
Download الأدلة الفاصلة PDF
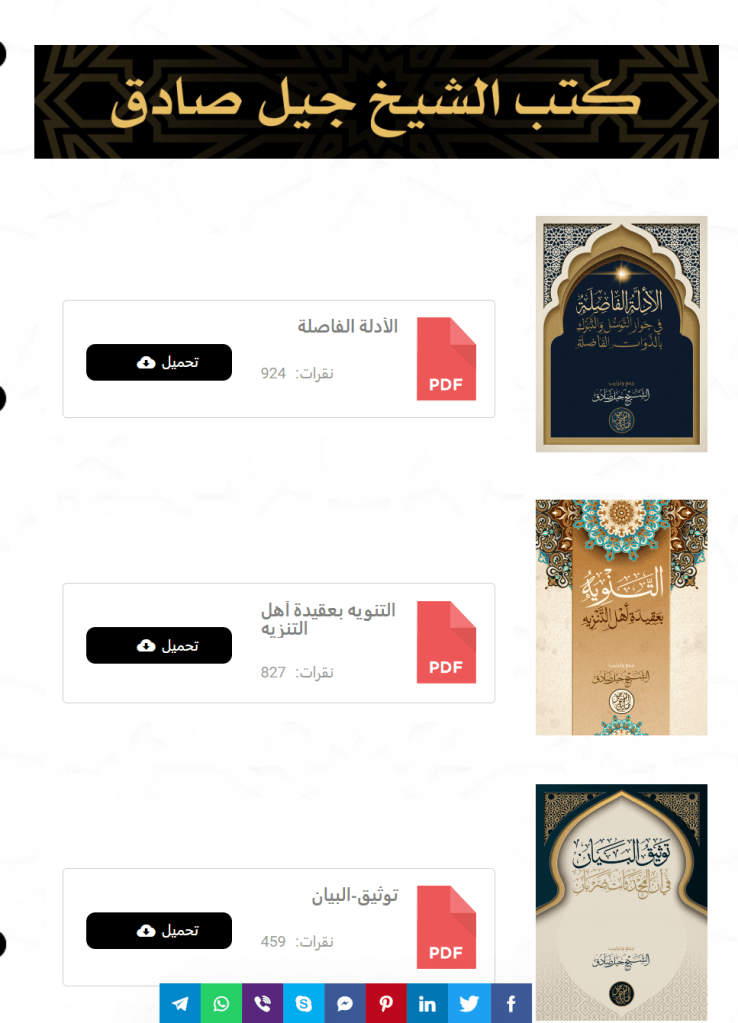click(158, 362)
